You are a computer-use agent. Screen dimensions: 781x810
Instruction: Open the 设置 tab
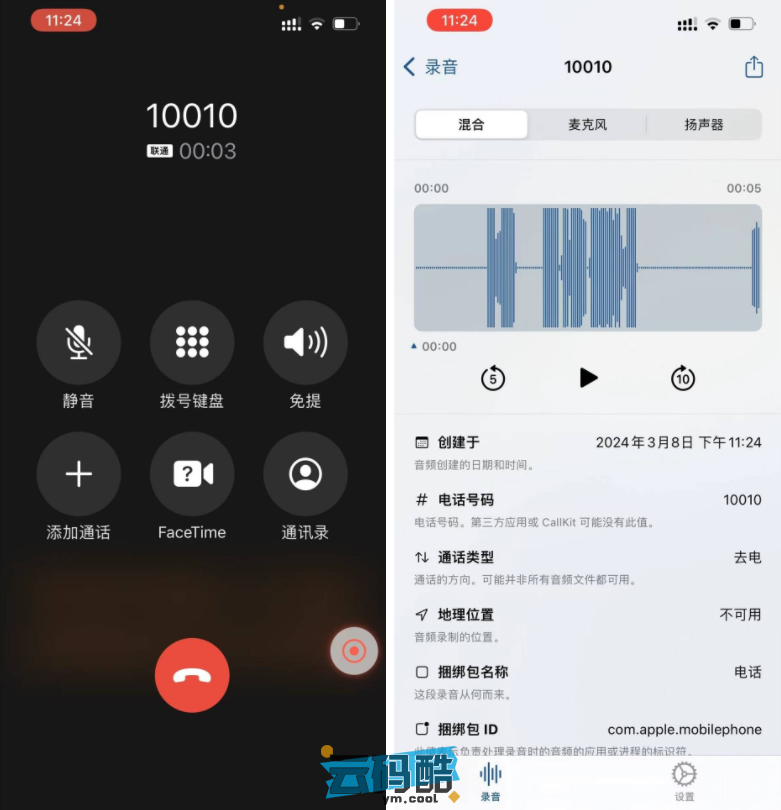pos(684,780)
